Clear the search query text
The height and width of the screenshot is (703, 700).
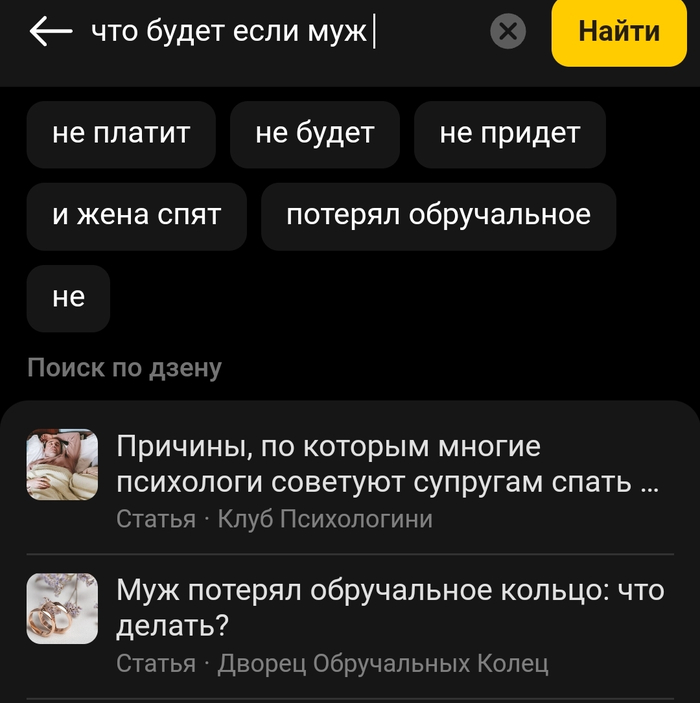click(508, 33)
